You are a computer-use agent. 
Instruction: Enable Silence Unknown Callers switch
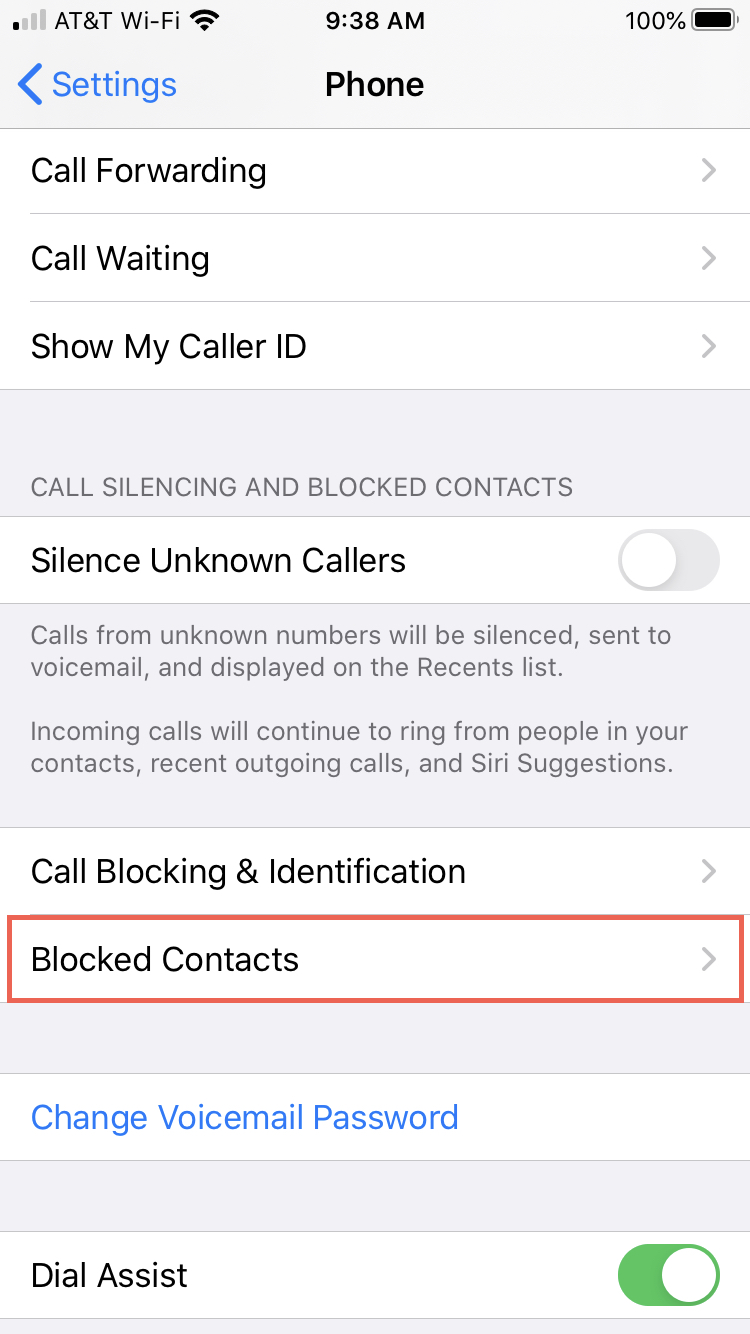tap(668, 561)
